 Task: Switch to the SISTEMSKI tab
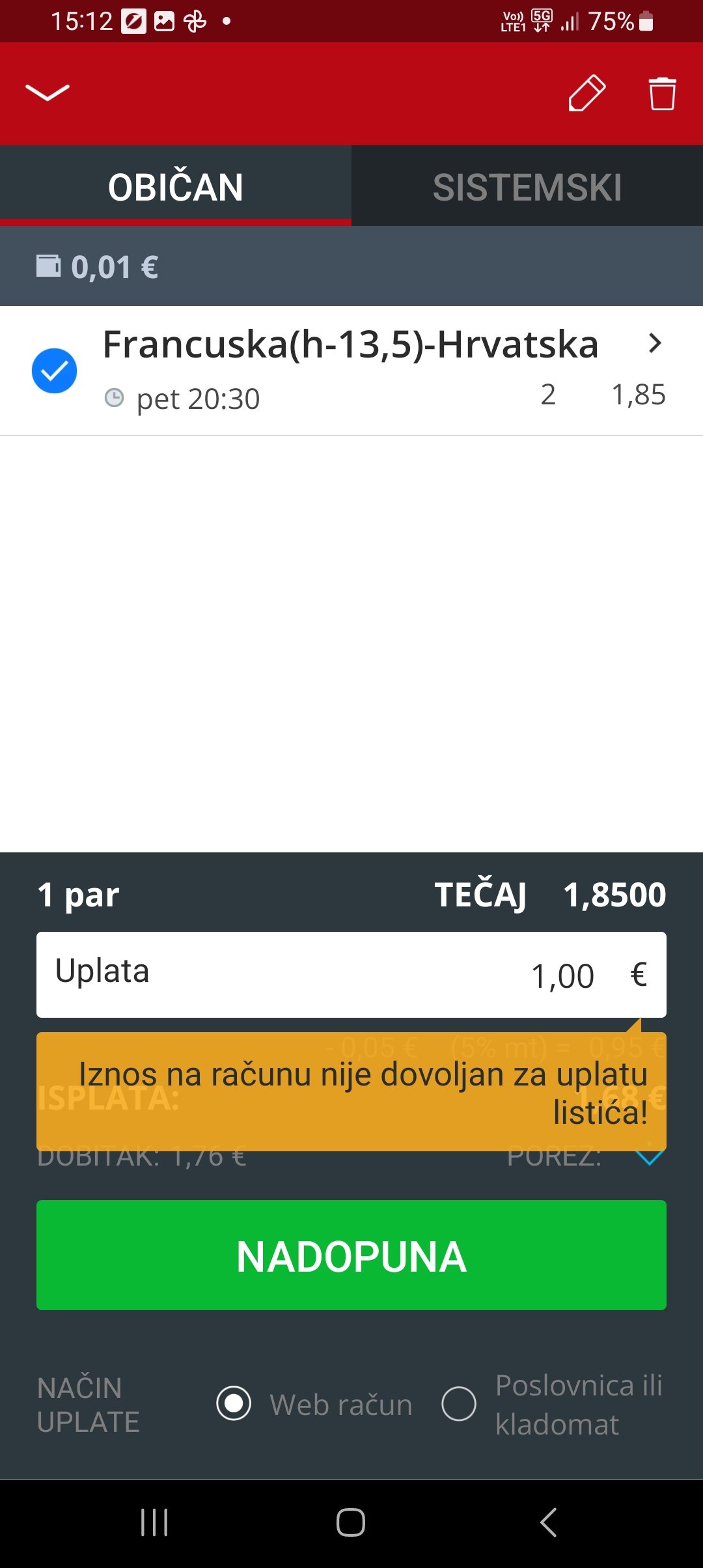[x=527, y=187]
